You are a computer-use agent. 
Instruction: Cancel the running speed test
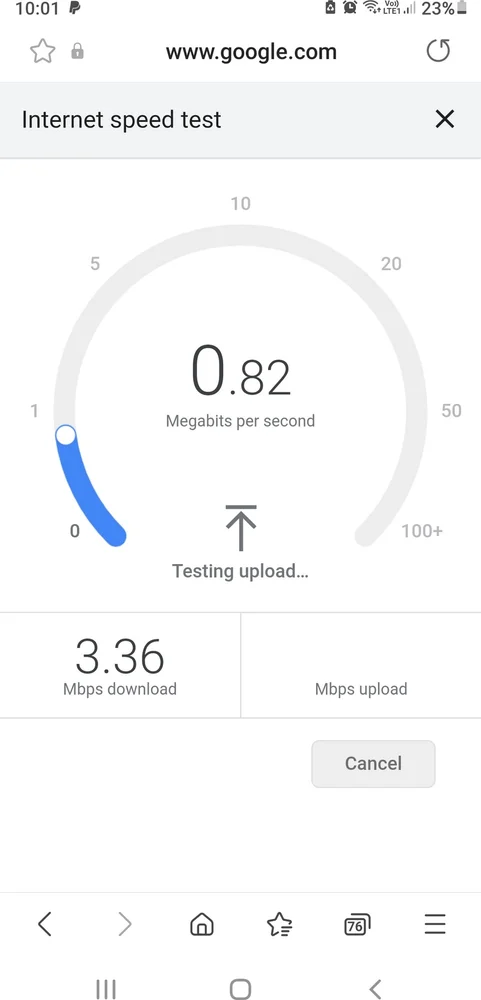[373, 763]
